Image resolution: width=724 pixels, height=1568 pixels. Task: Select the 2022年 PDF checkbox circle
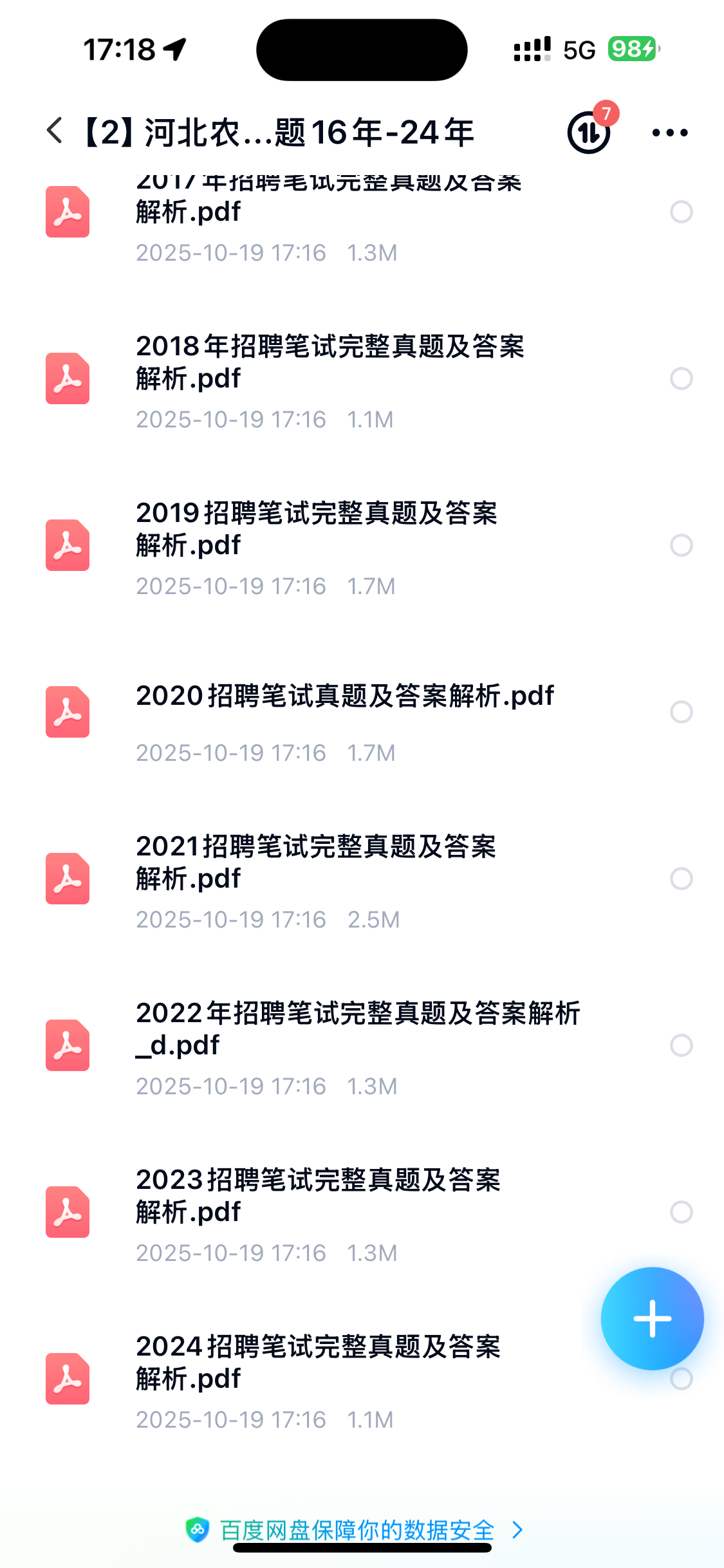click(681, 1045)
